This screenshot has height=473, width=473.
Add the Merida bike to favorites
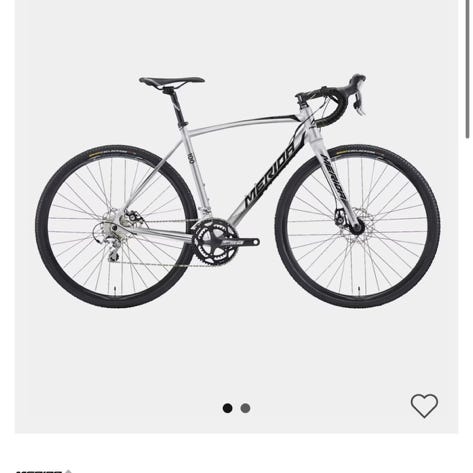tap(424, 405)
